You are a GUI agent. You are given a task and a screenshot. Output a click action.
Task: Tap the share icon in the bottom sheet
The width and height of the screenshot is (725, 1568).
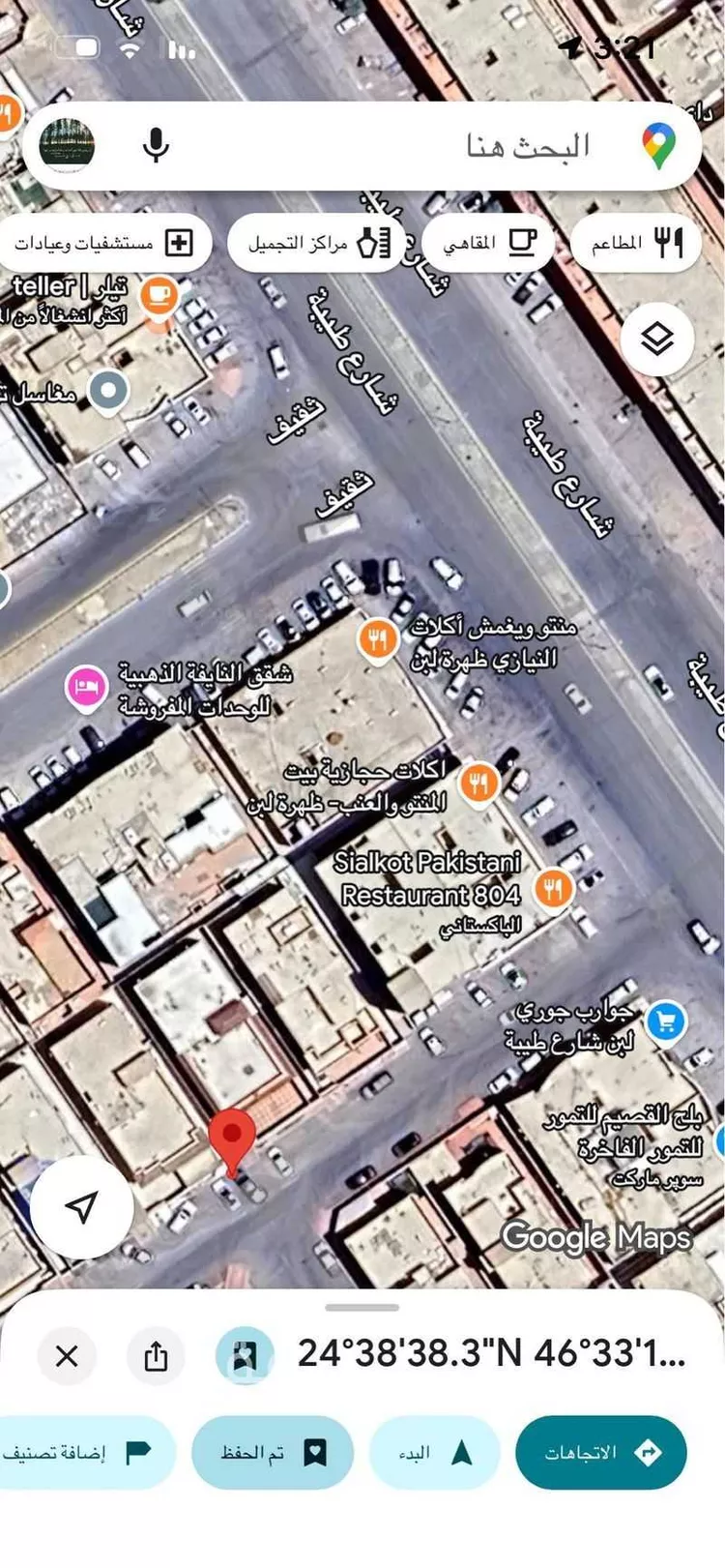pyautogui.click(x=158, y=1356)
